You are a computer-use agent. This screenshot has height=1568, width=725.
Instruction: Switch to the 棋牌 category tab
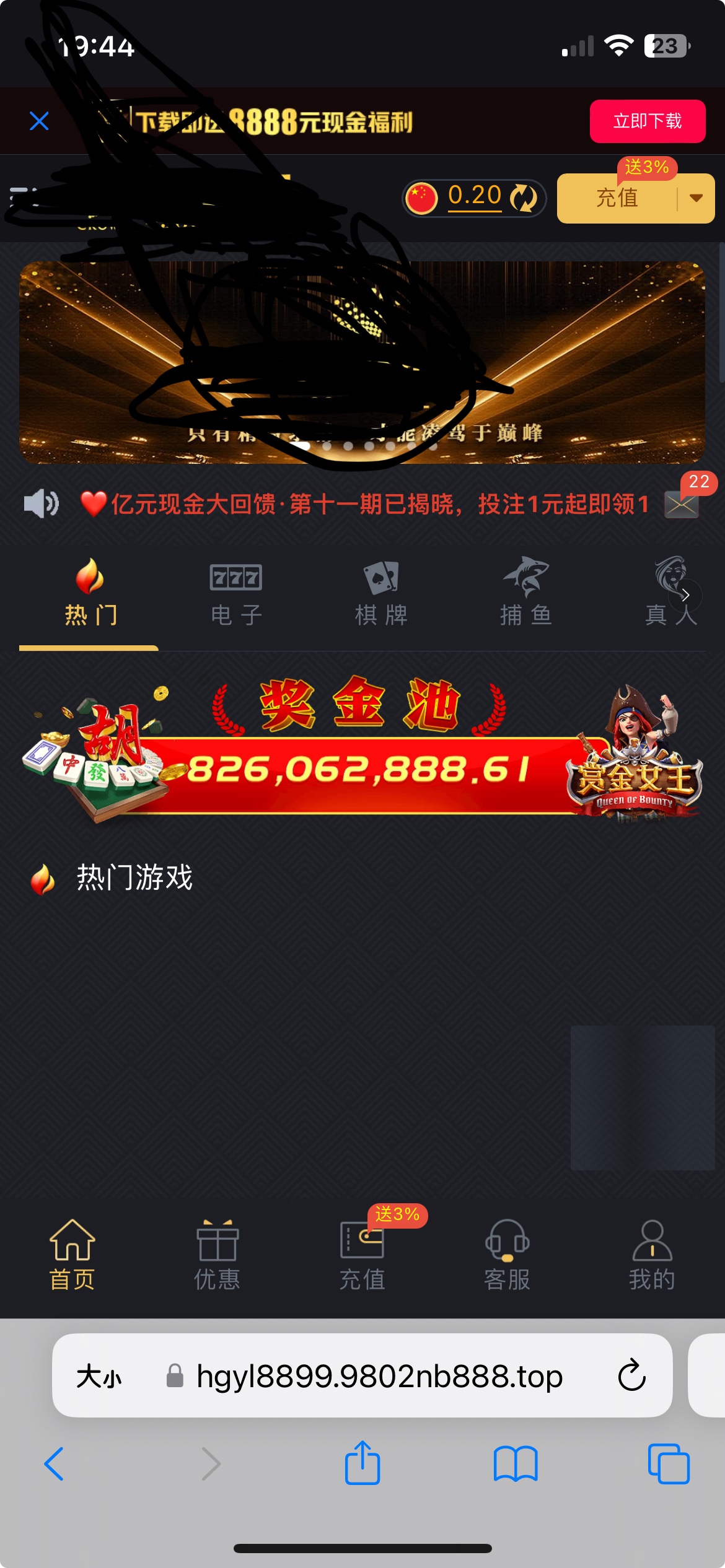click(380, 593)
